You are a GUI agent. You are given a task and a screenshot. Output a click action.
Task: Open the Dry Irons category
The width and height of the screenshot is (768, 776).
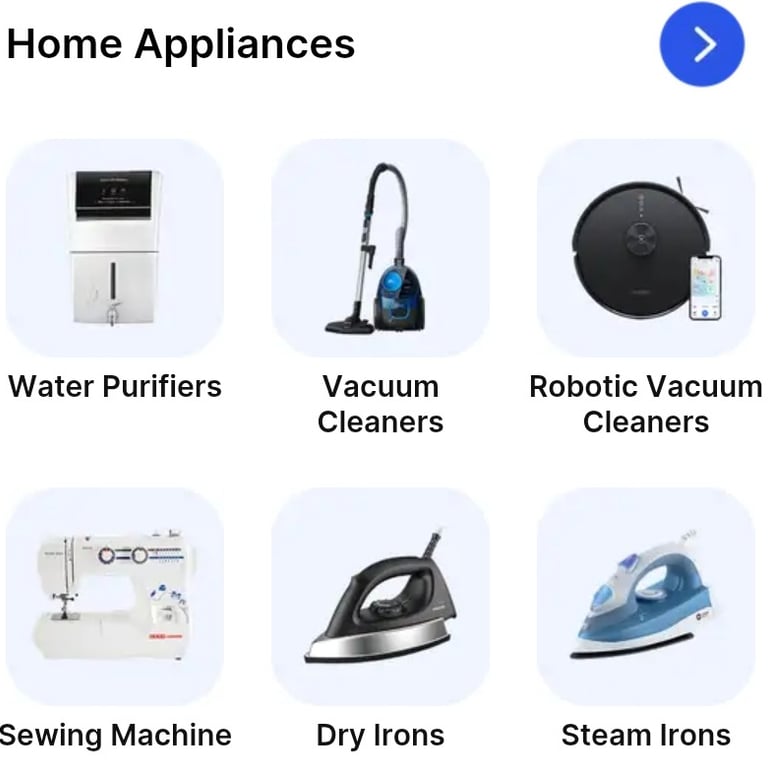click(x=380, y=597)
